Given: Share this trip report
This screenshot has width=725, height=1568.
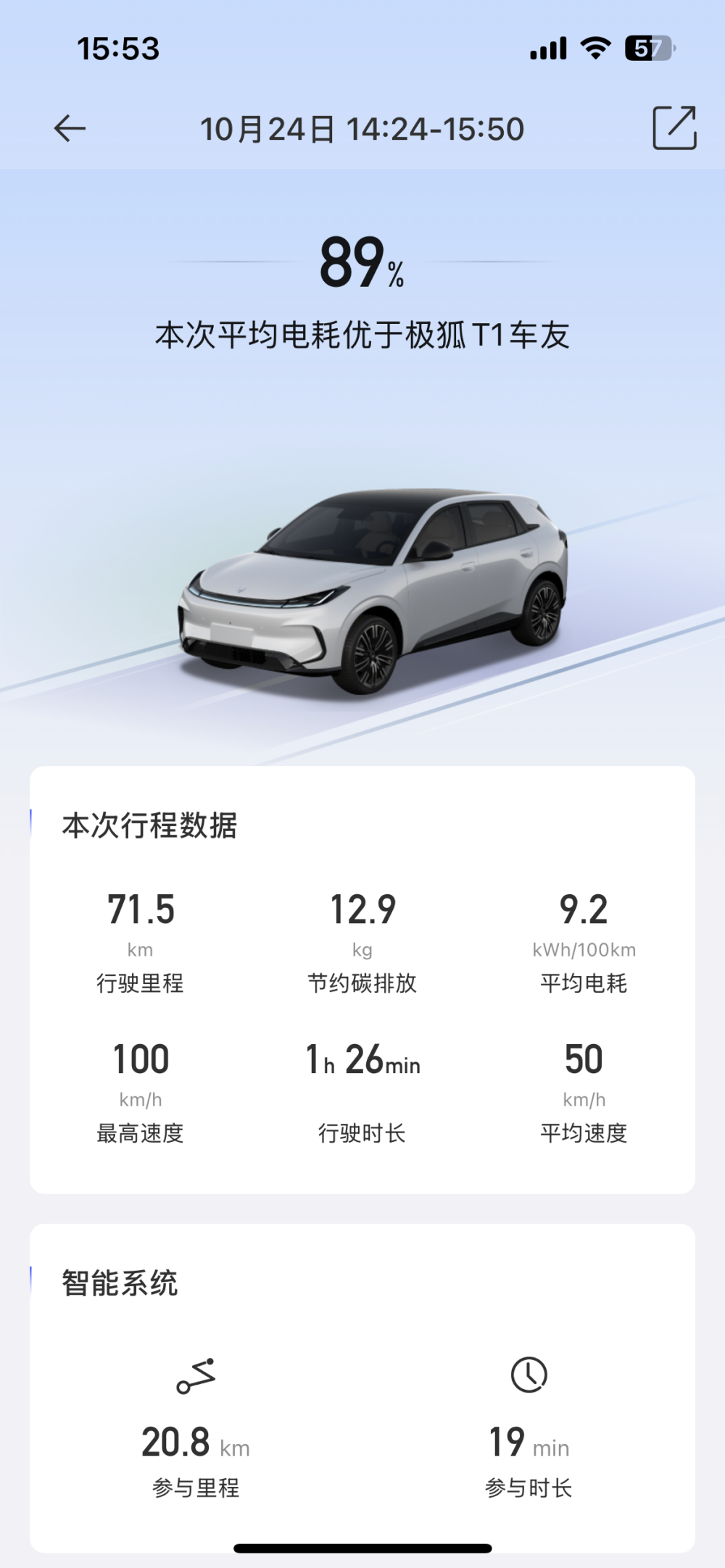Looking at the screenshot, I should click(674, 128).
